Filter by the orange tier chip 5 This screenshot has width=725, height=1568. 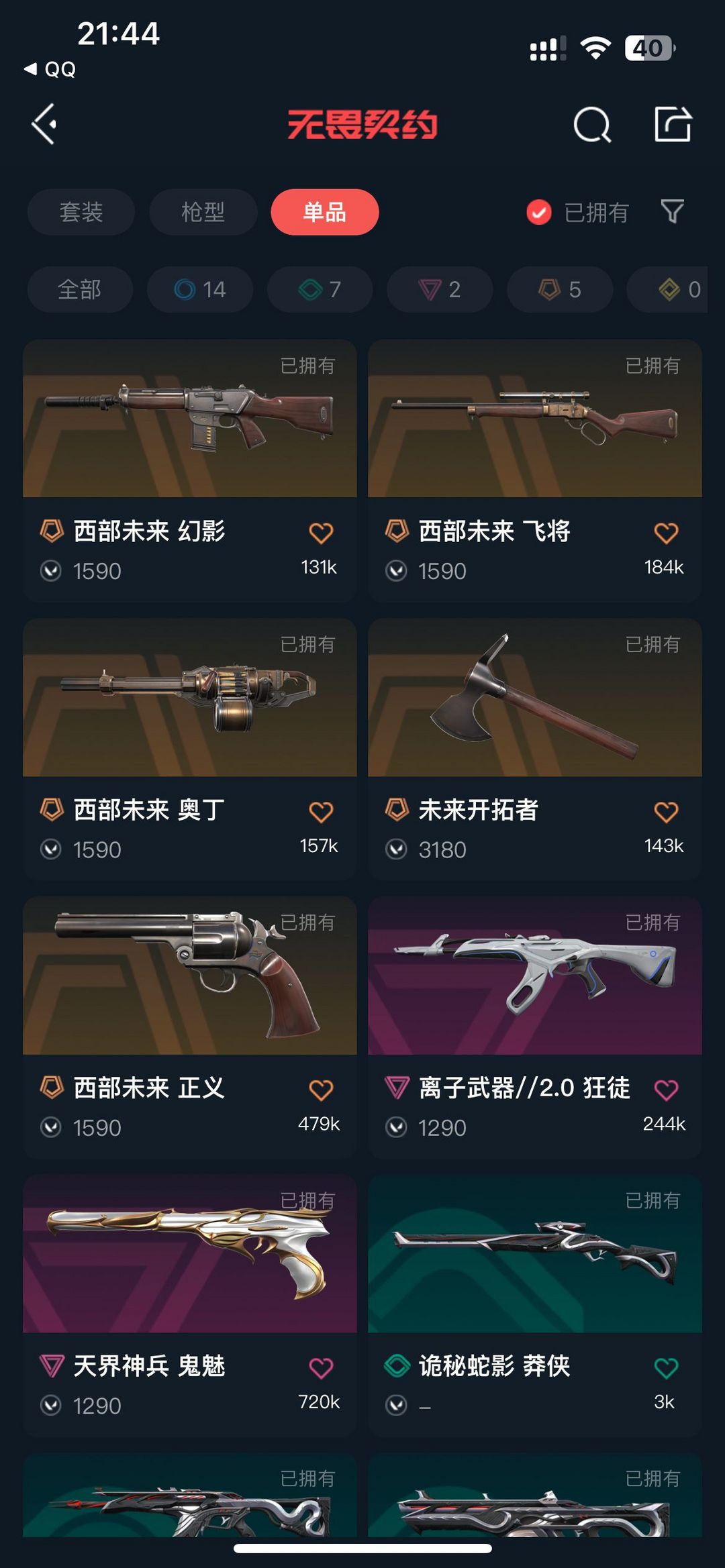click(x=560, y=289)
